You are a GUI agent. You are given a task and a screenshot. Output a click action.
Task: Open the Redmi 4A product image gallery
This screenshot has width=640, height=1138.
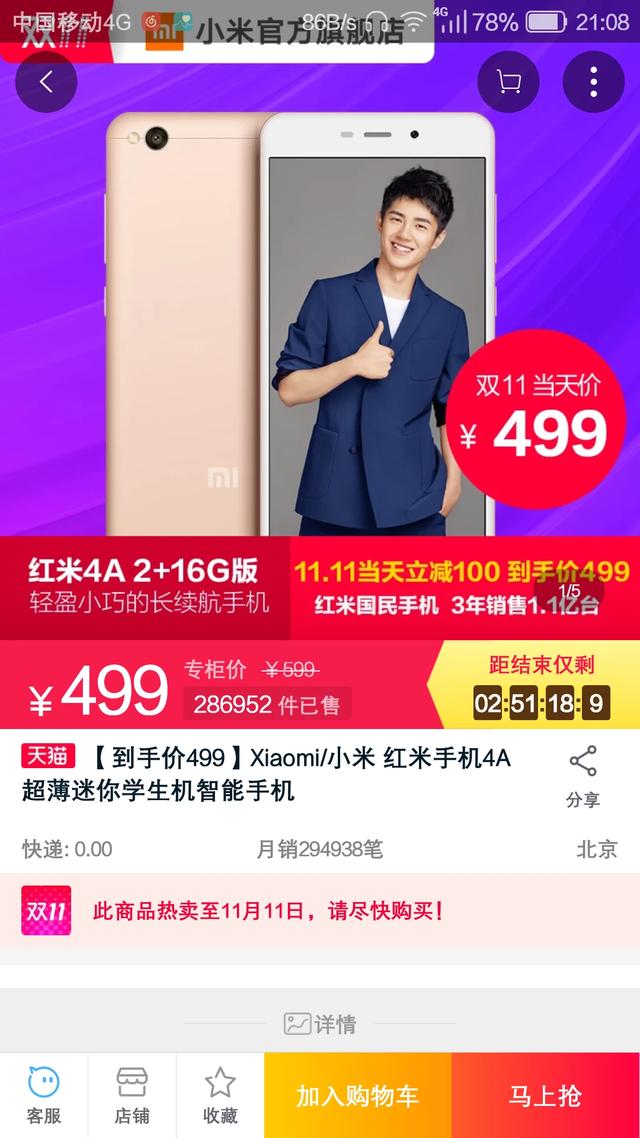(300, 330)
